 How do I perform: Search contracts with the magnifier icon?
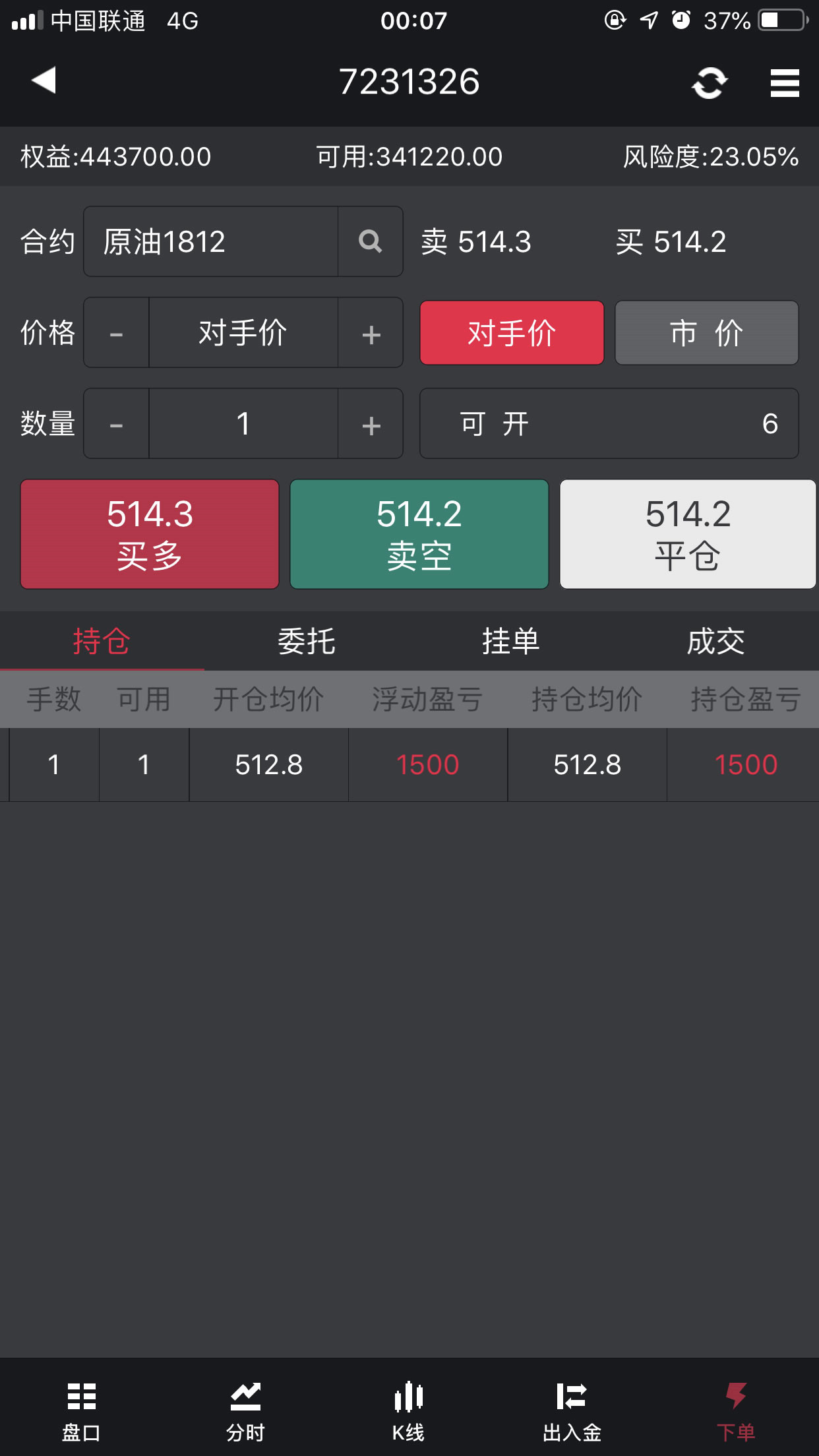coord(371,241)
